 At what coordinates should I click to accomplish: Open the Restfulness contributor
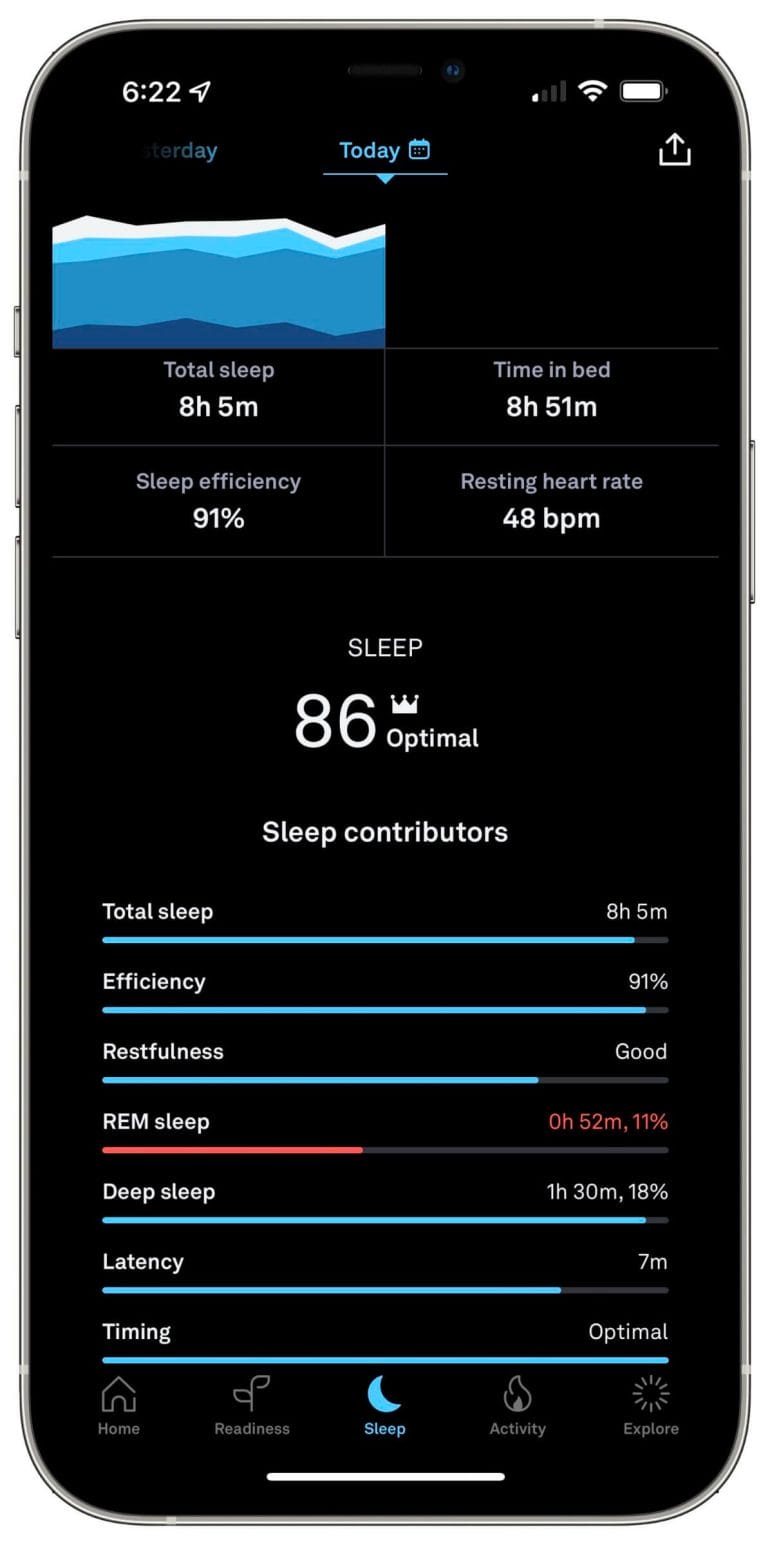385,1061
